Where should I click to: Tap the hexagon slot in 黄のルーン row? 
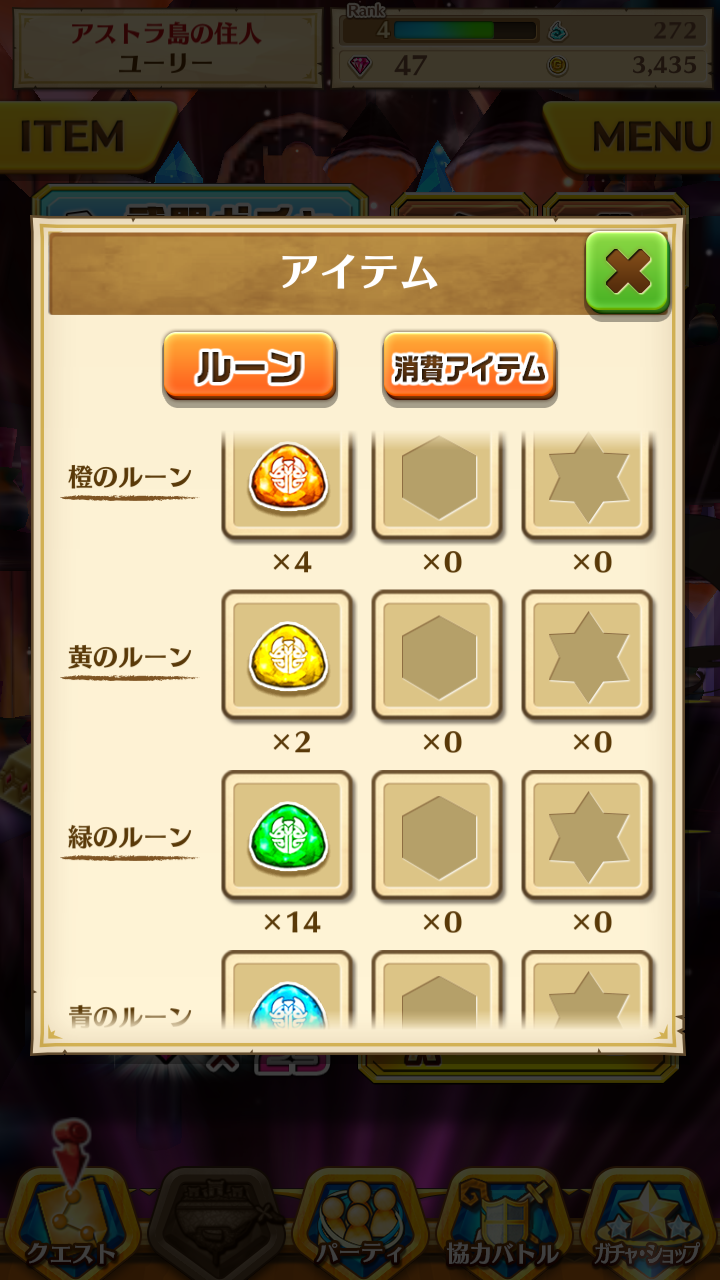[x=438, y=656]
